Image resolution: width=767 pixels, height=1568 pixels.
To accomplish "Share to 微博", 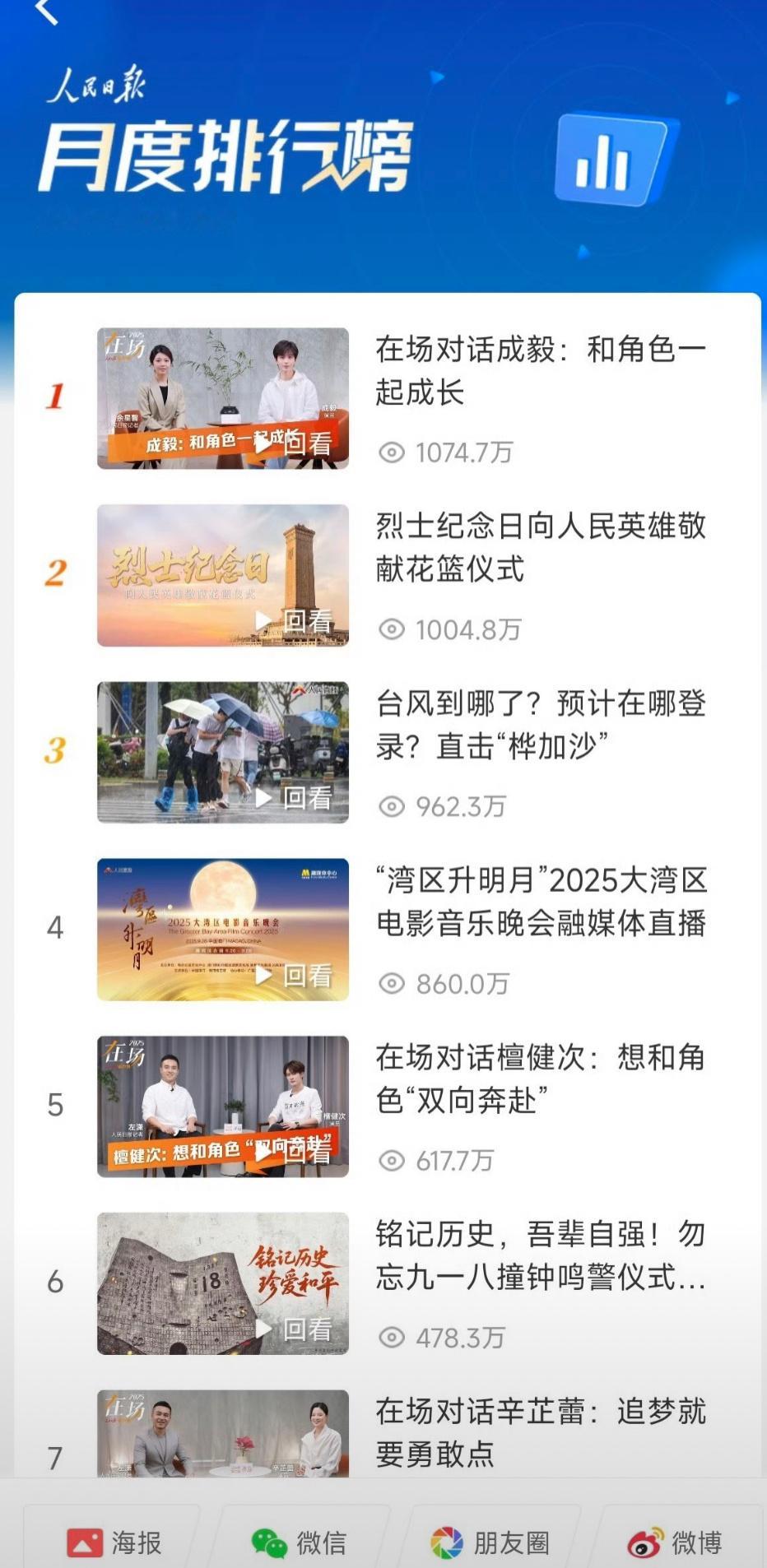I will pyautogui.click(x=675, y=1542).
